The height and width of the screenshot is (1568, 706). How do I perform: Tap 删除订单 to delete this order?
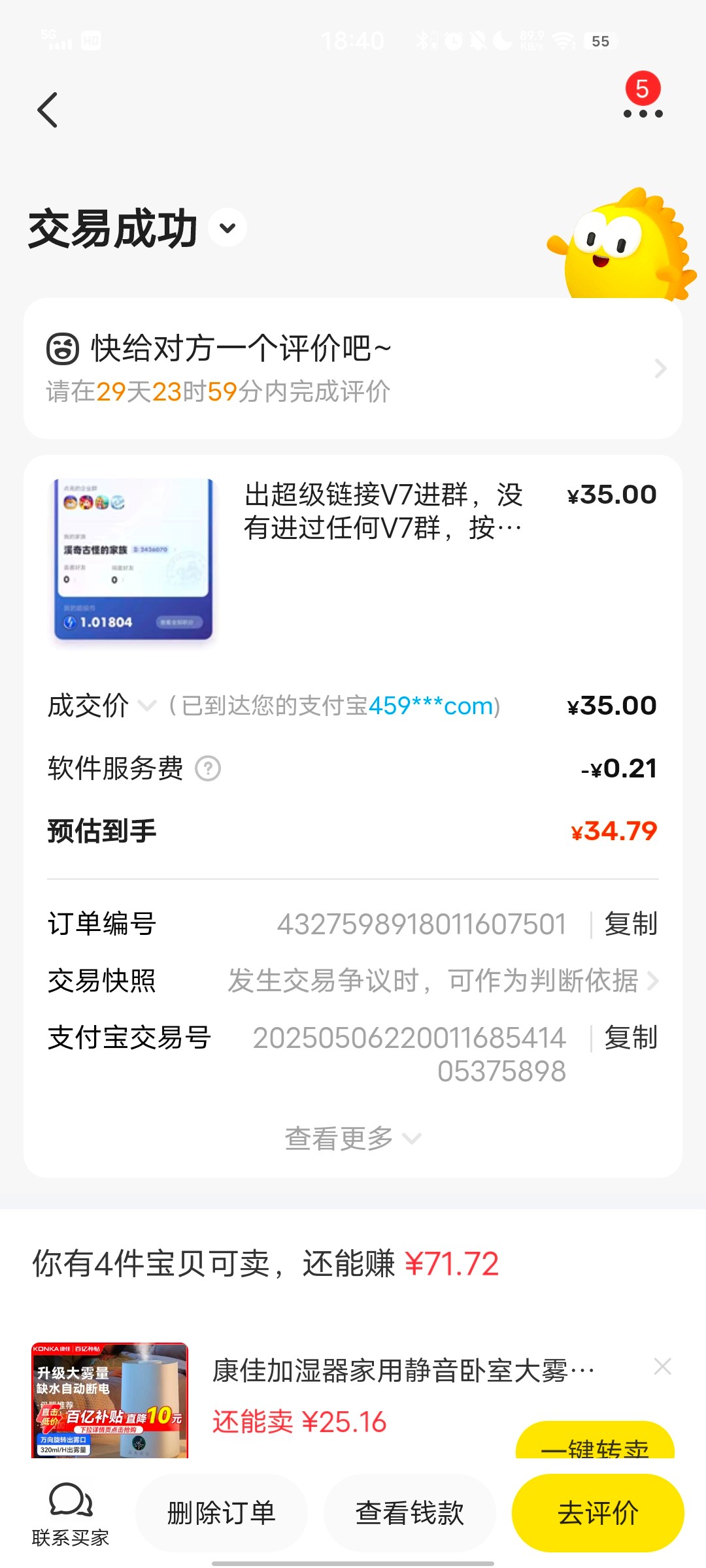(221, 1513)
